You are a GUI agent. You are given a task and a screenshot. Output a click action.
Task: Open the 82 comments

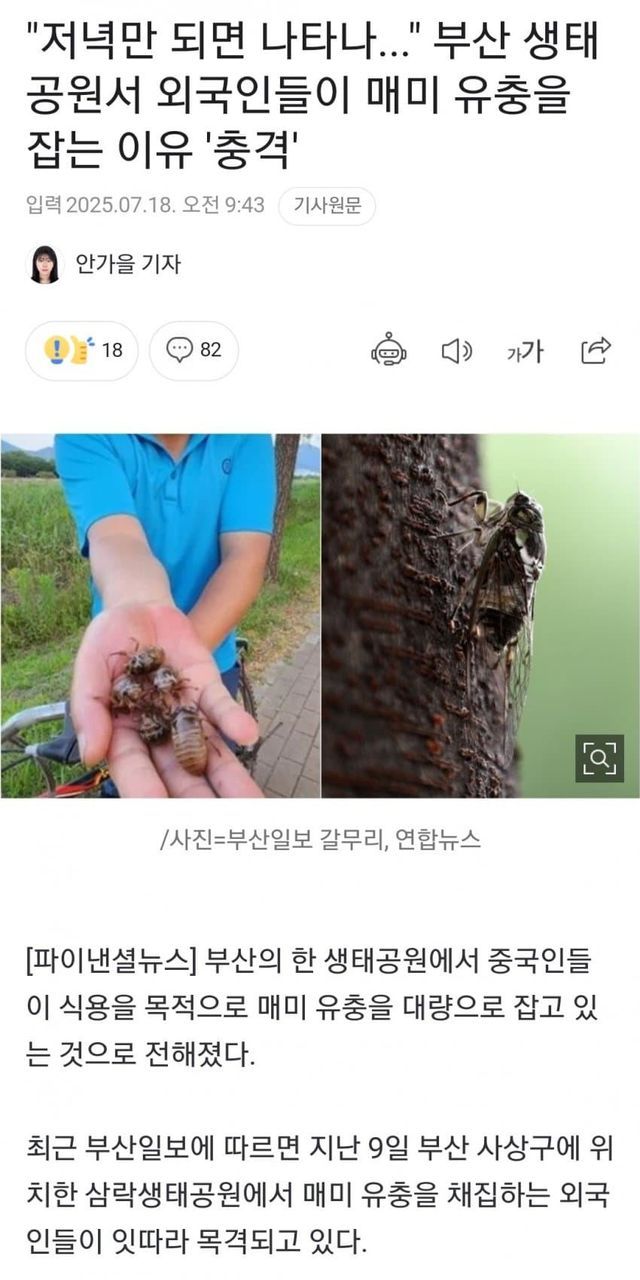(194, 350)
